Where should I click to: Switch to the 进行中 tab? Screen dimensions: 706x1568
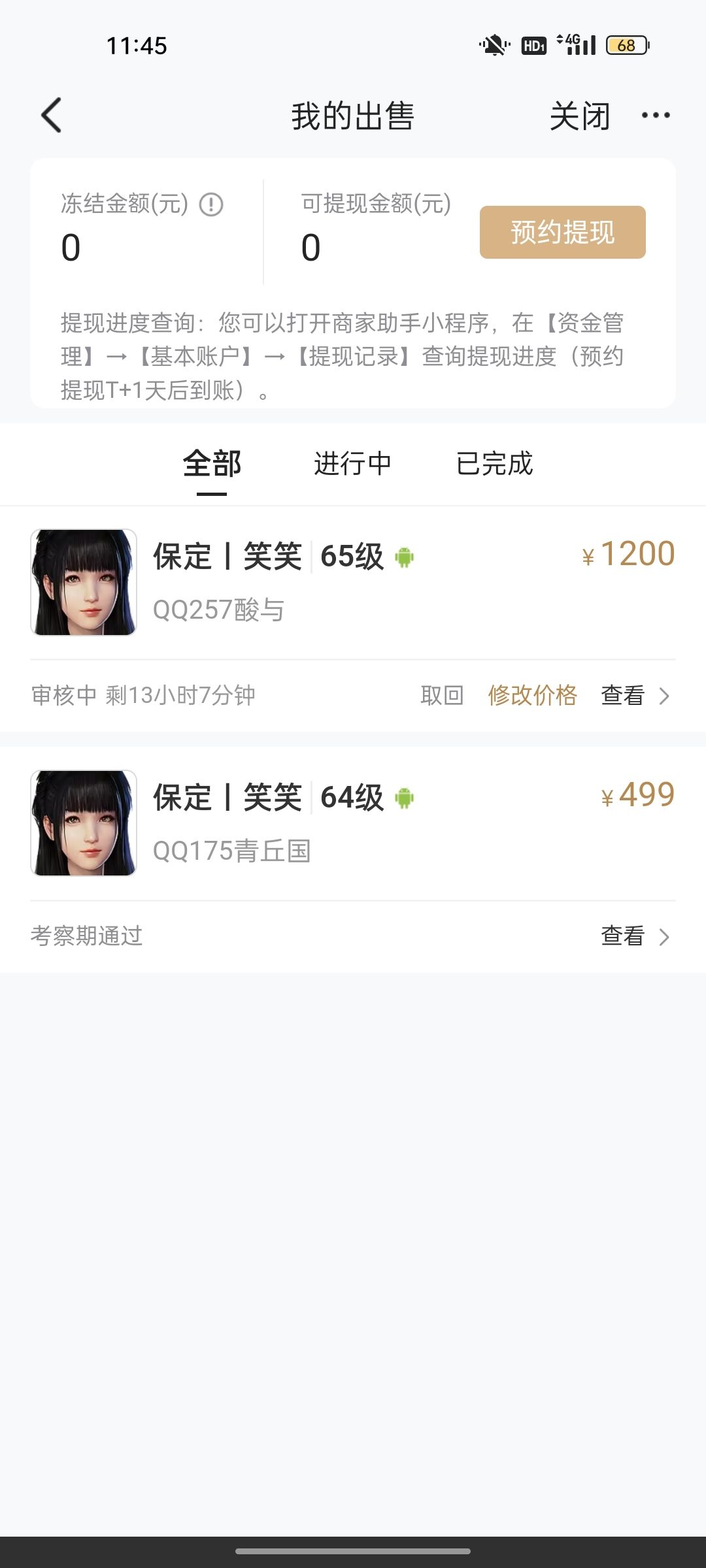pyautogui.click(x=352, y=465)
